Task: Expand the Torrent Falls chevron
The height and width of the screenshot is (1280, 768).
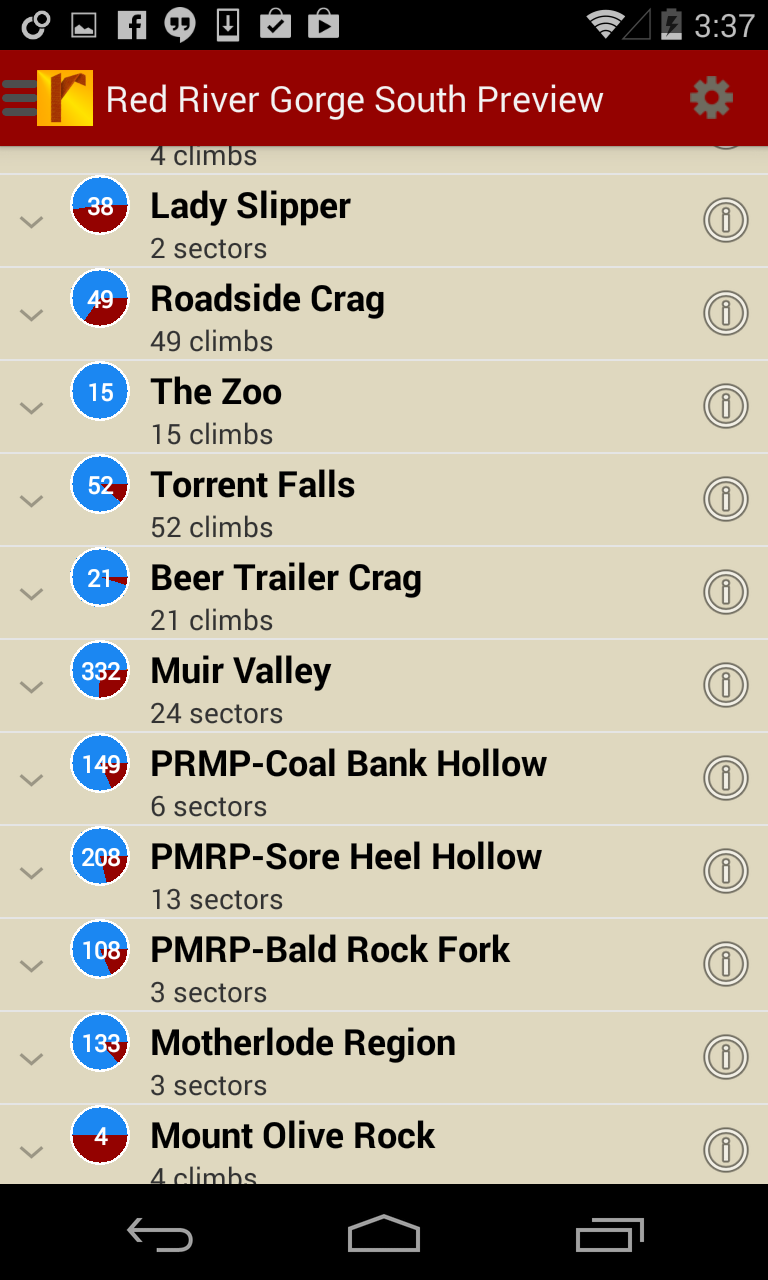Action: [x=32, y=500]
